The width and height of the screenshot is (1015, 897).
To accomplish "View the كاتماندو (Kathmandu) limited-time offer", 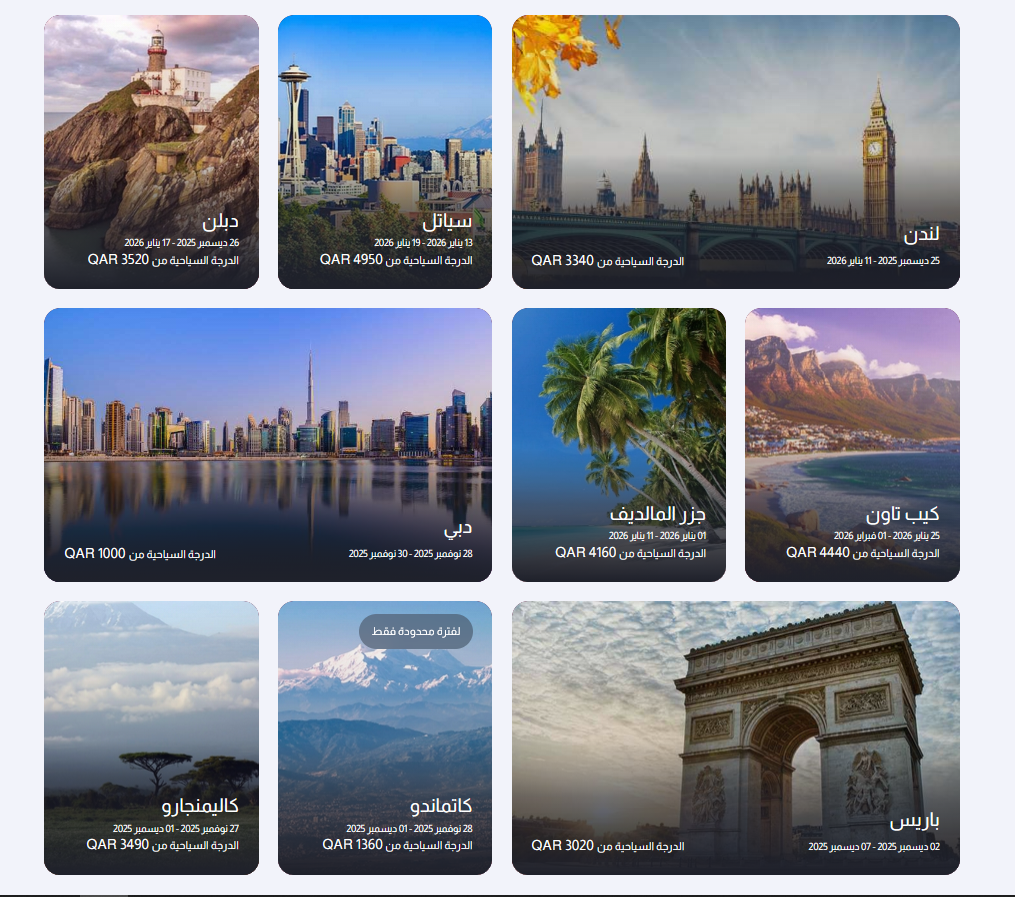I will point(384,737).
